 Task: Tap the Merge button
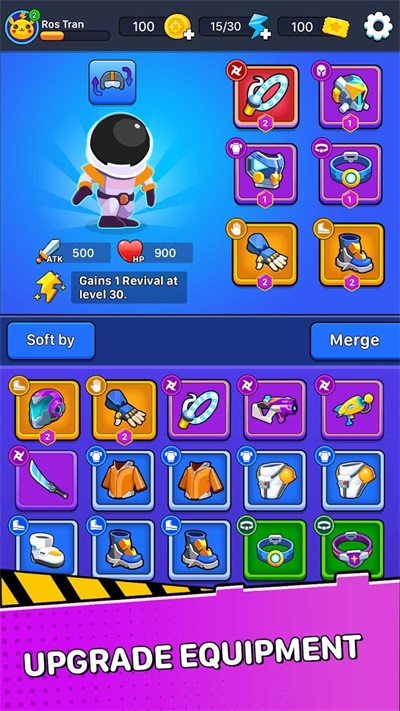[x=355, y=341]
